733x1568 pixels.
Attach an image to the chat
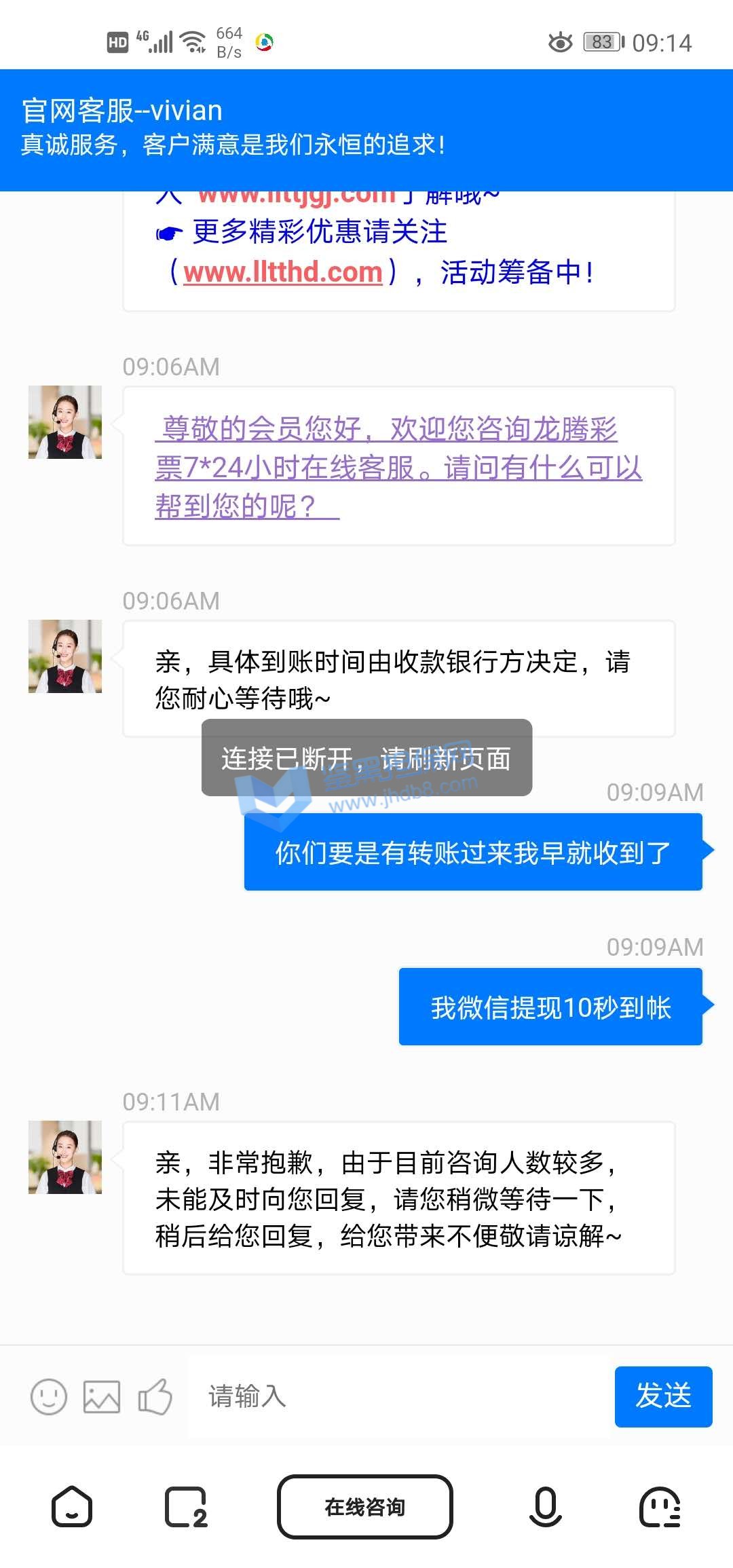tap(102, 1397)
